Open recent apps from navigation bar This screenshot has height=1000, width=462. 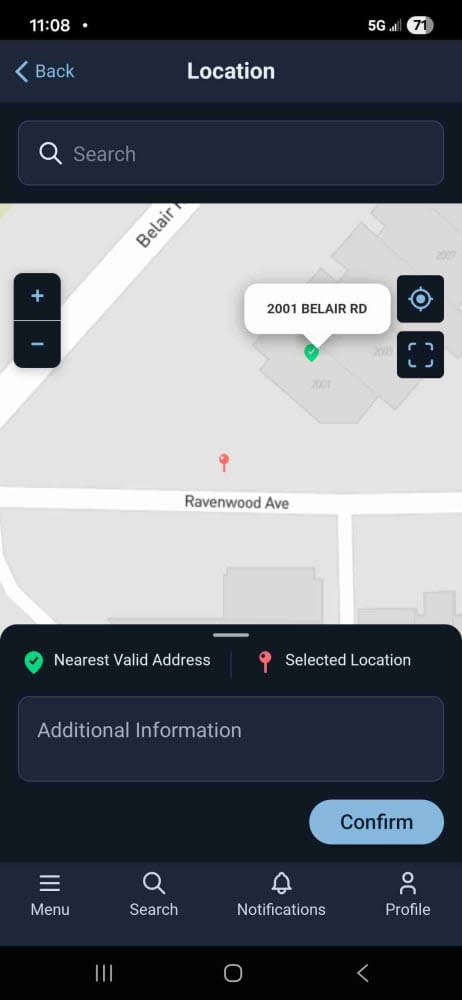(103, 973)
